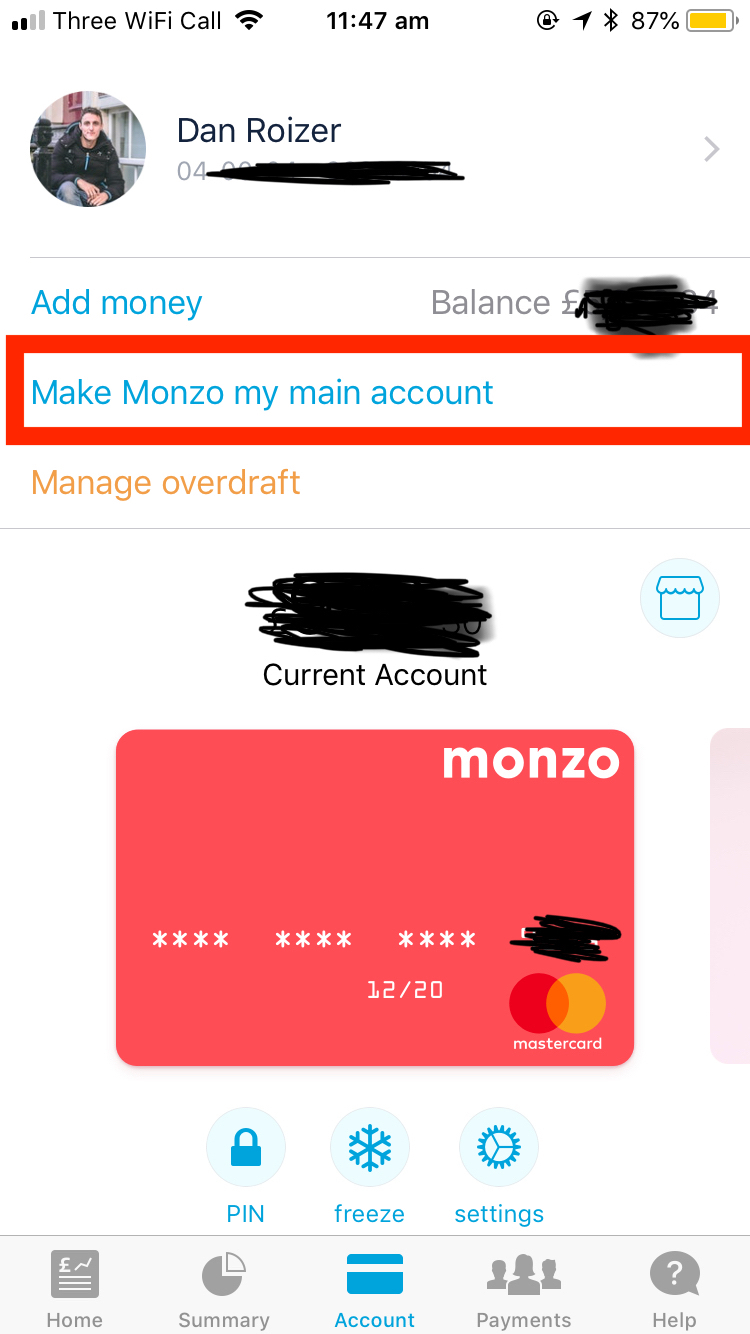Open card settings
The image size is (750, 1334).
click(498, 1148)
